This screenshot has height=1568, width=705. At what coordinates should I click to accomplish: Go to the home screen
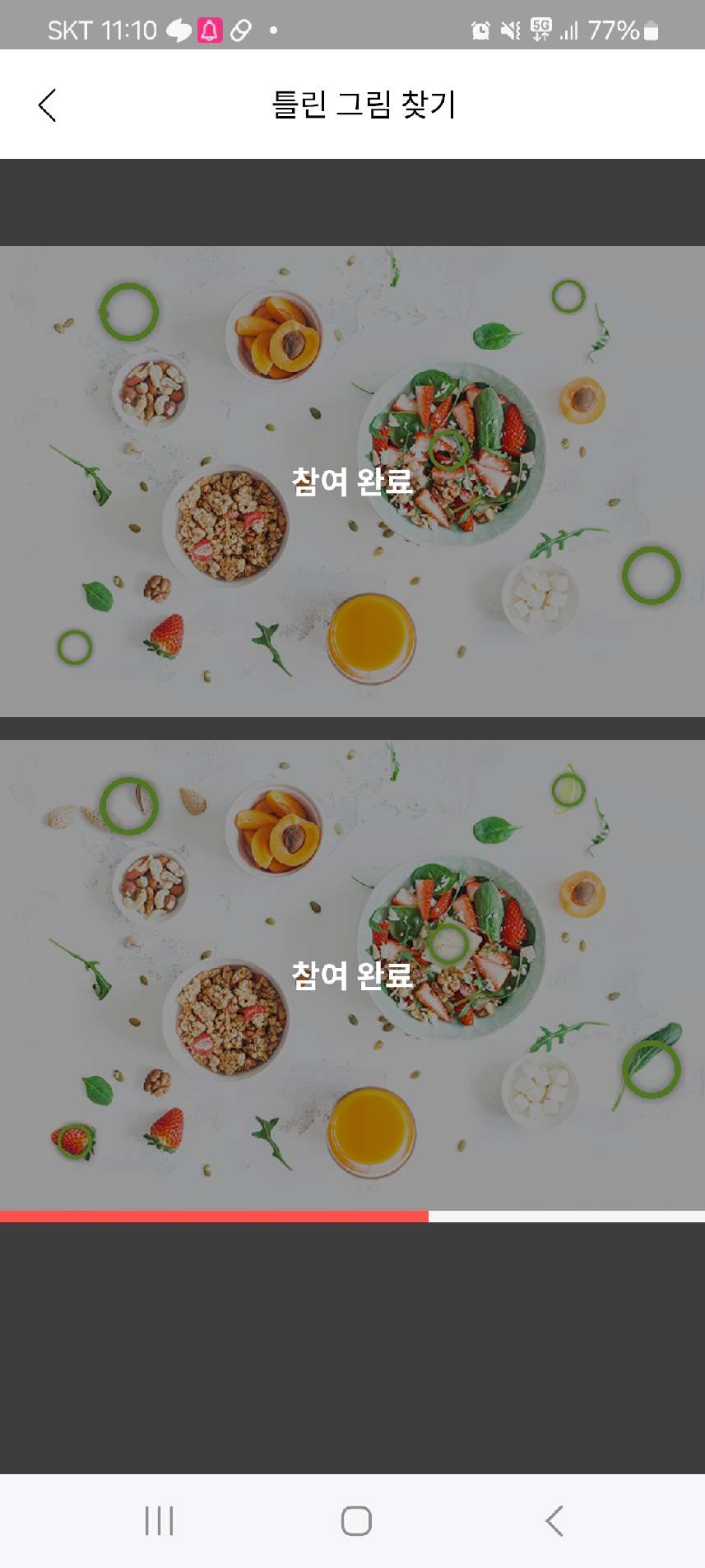point(356,1520)
